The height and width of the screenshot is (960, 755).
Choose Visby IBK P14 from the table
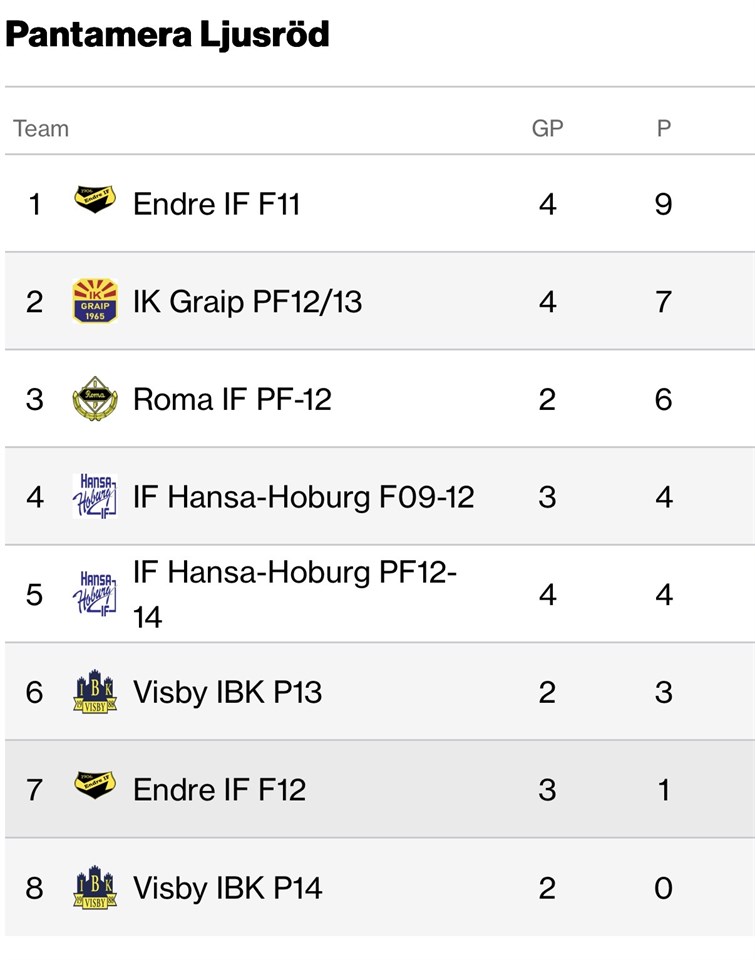click(227, 888)
